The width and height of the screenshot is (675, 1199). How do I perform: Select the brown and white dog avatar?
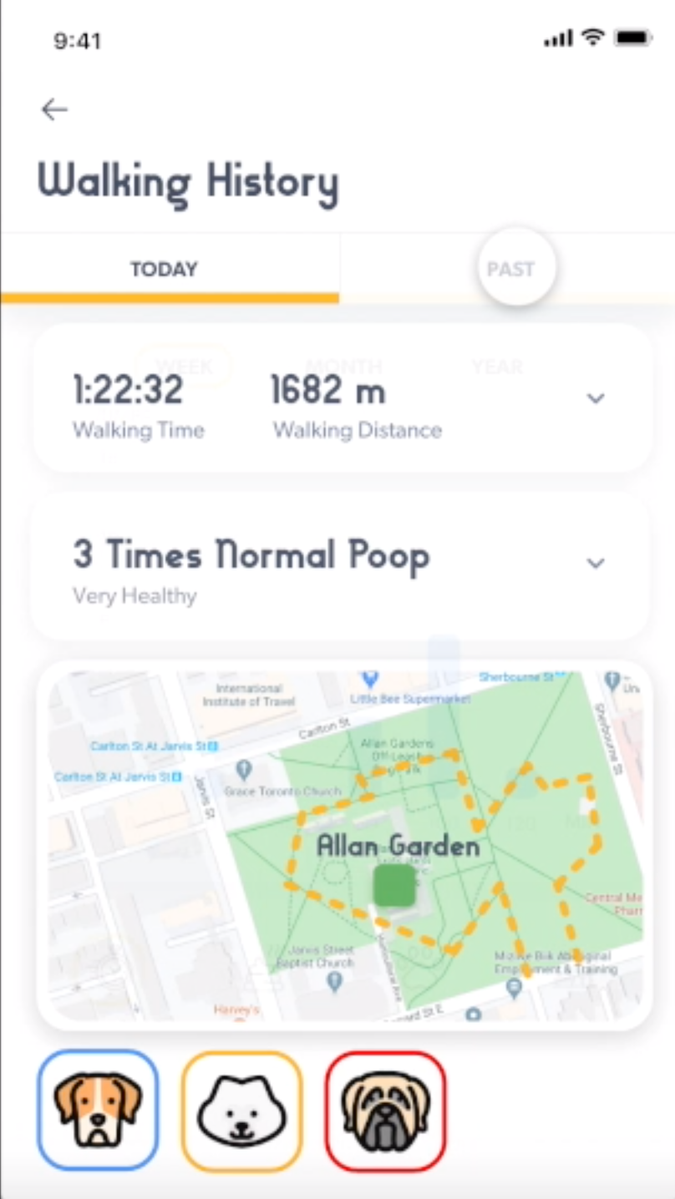(x=98, y=1110)
